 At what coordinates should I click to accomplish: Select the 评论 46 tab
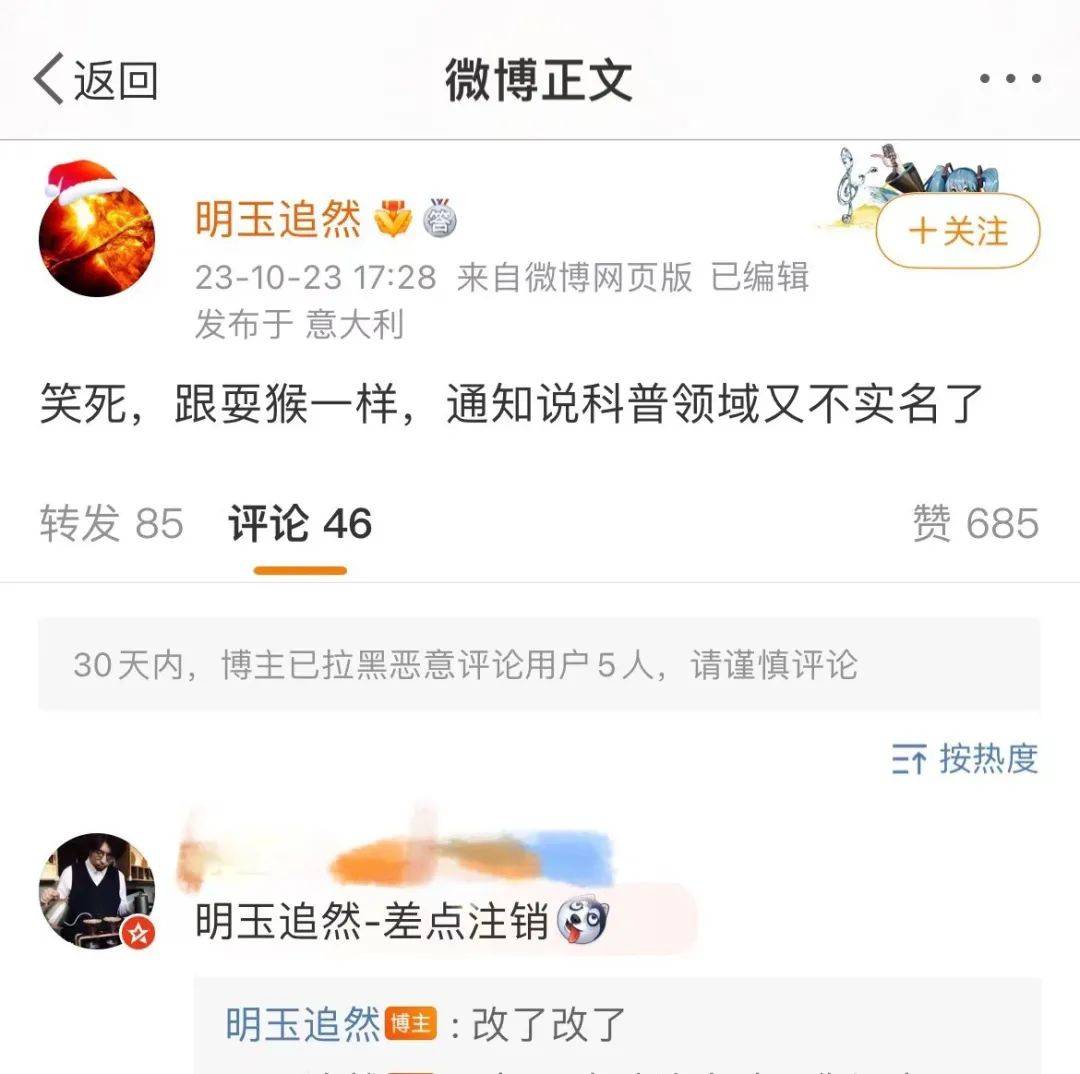[x=300, y=524]
